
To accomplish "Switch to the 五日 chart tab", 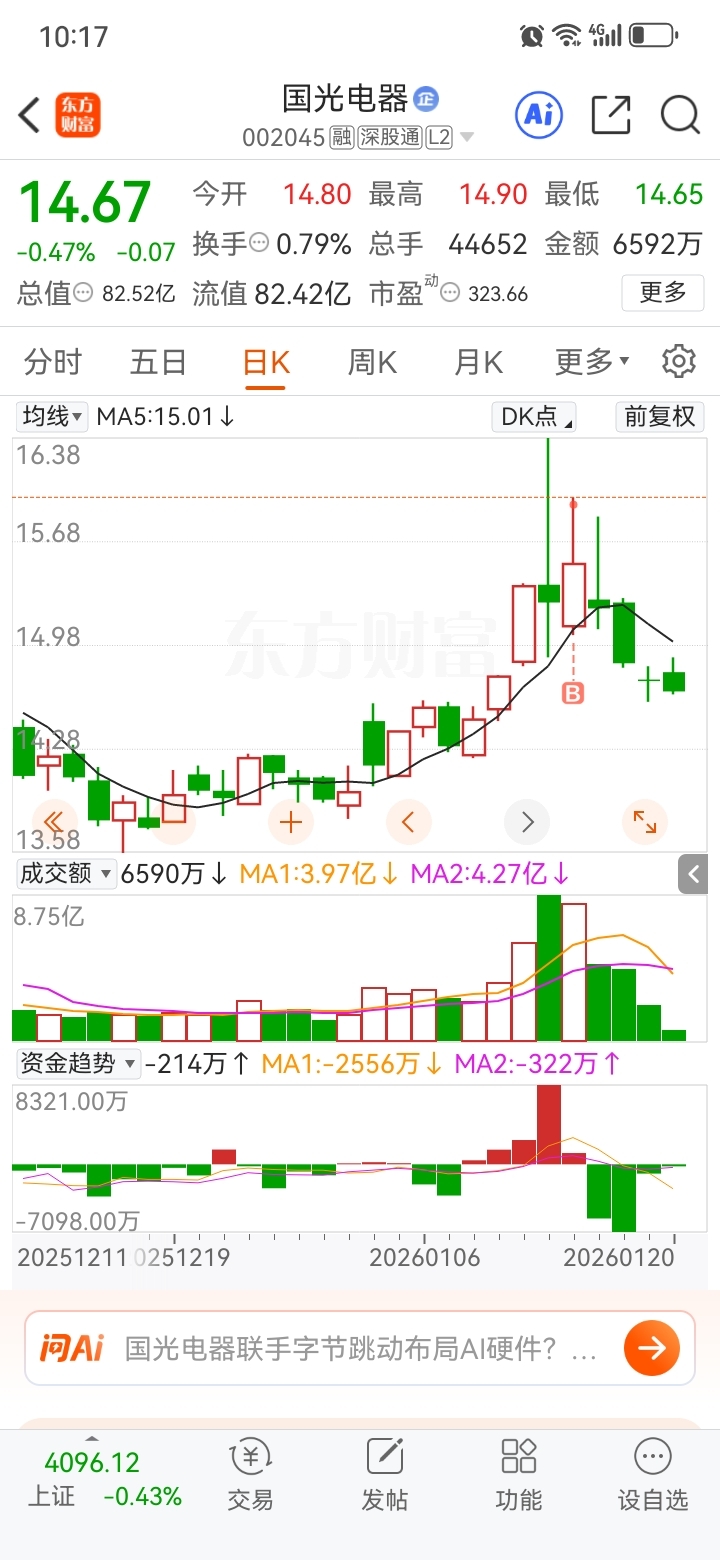I will (158, 362).
